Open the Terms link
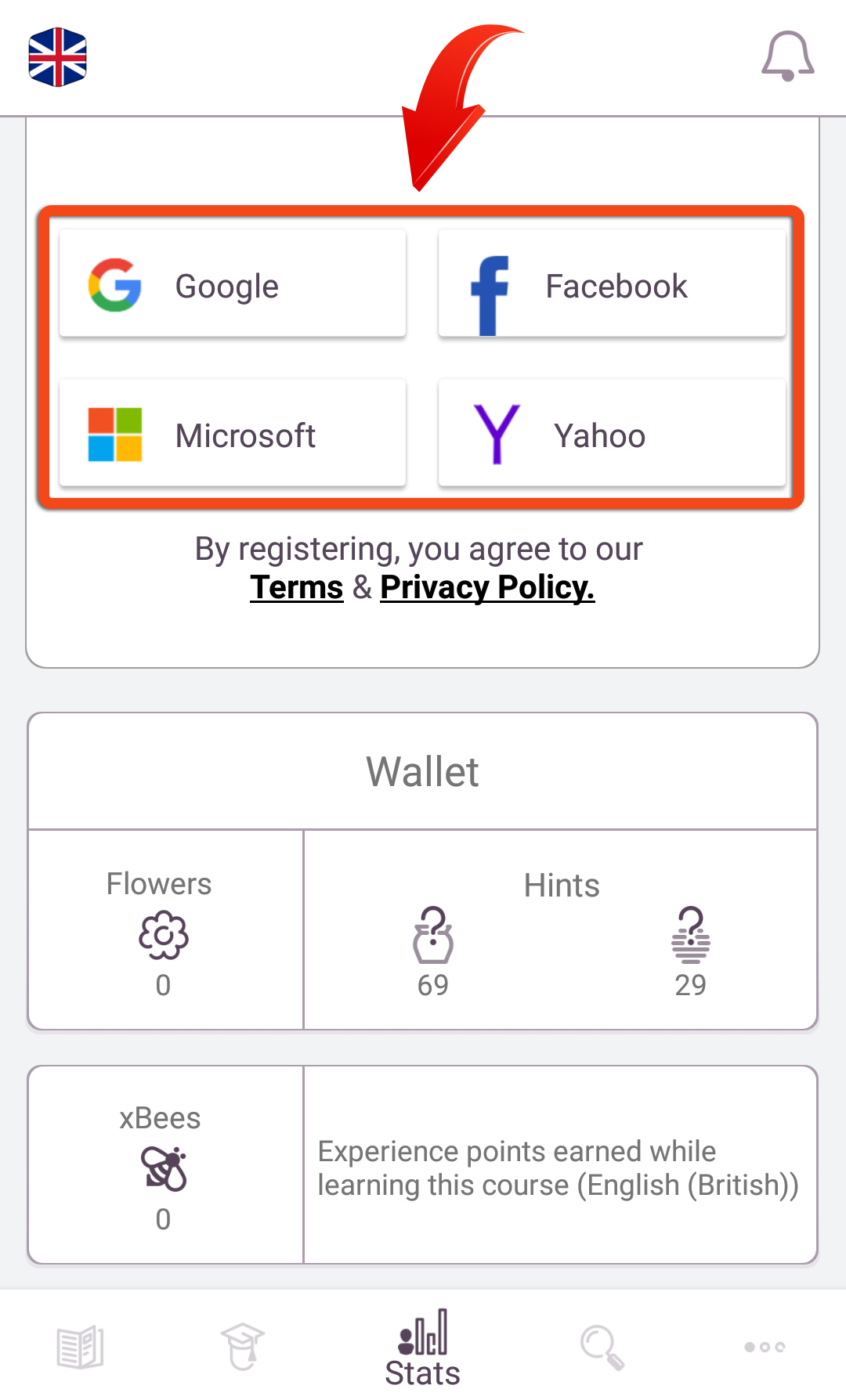 pos(297,587)
